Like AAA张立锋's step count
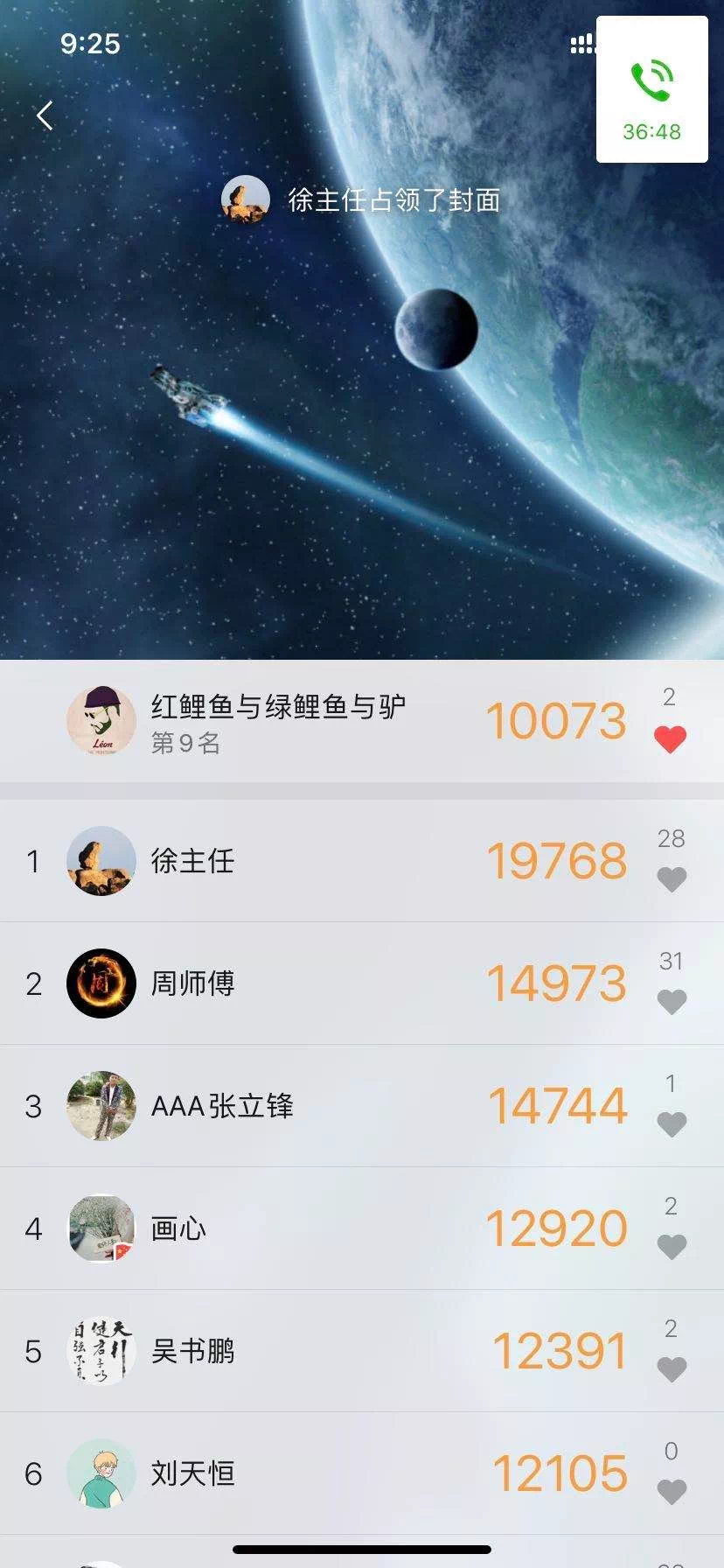This screenshot has width=724, height=1568. pyautogui.click(x=671, y=1123)
